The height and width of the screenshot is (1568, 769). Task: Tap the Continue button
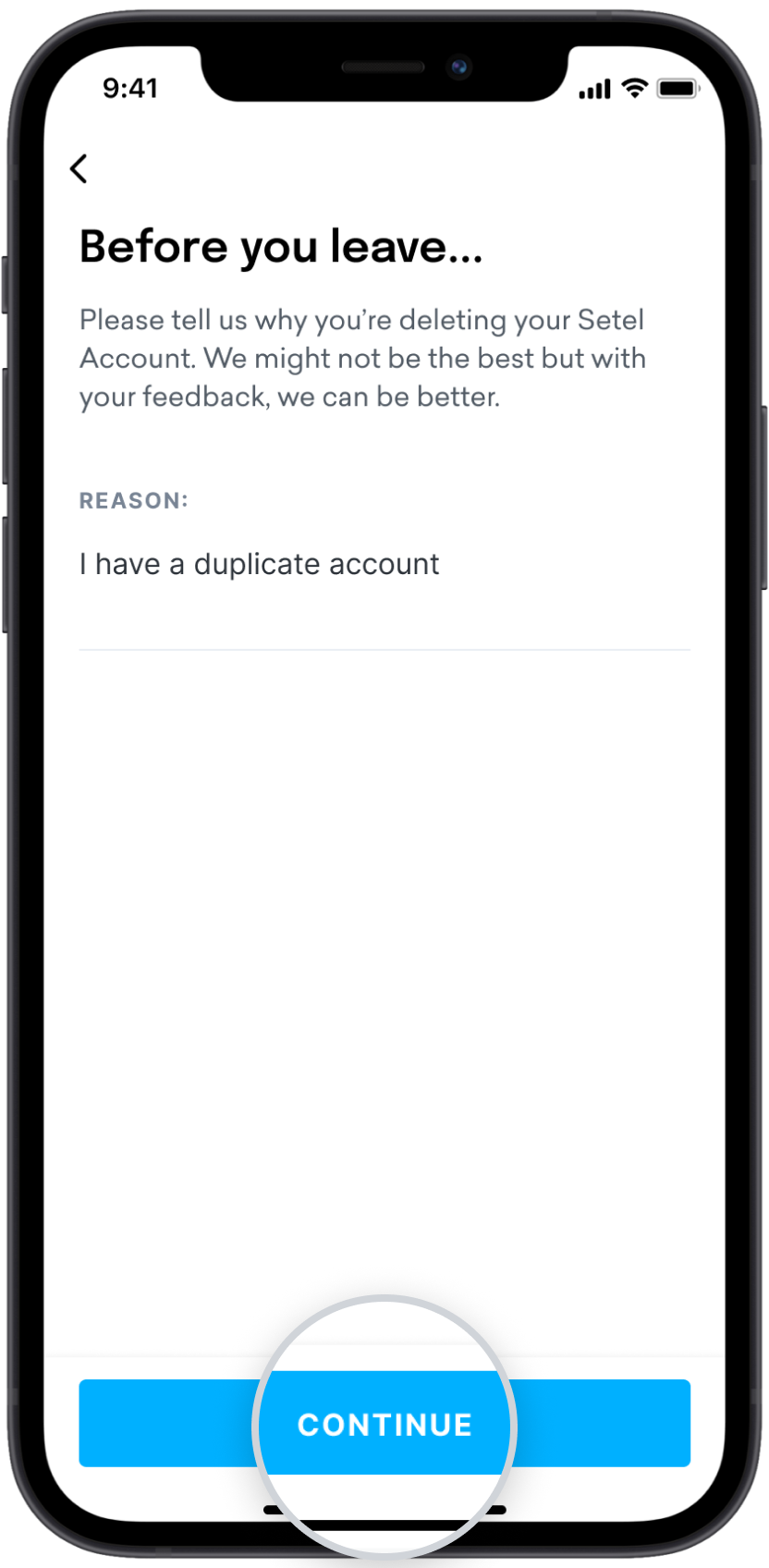click(384, 1424)
